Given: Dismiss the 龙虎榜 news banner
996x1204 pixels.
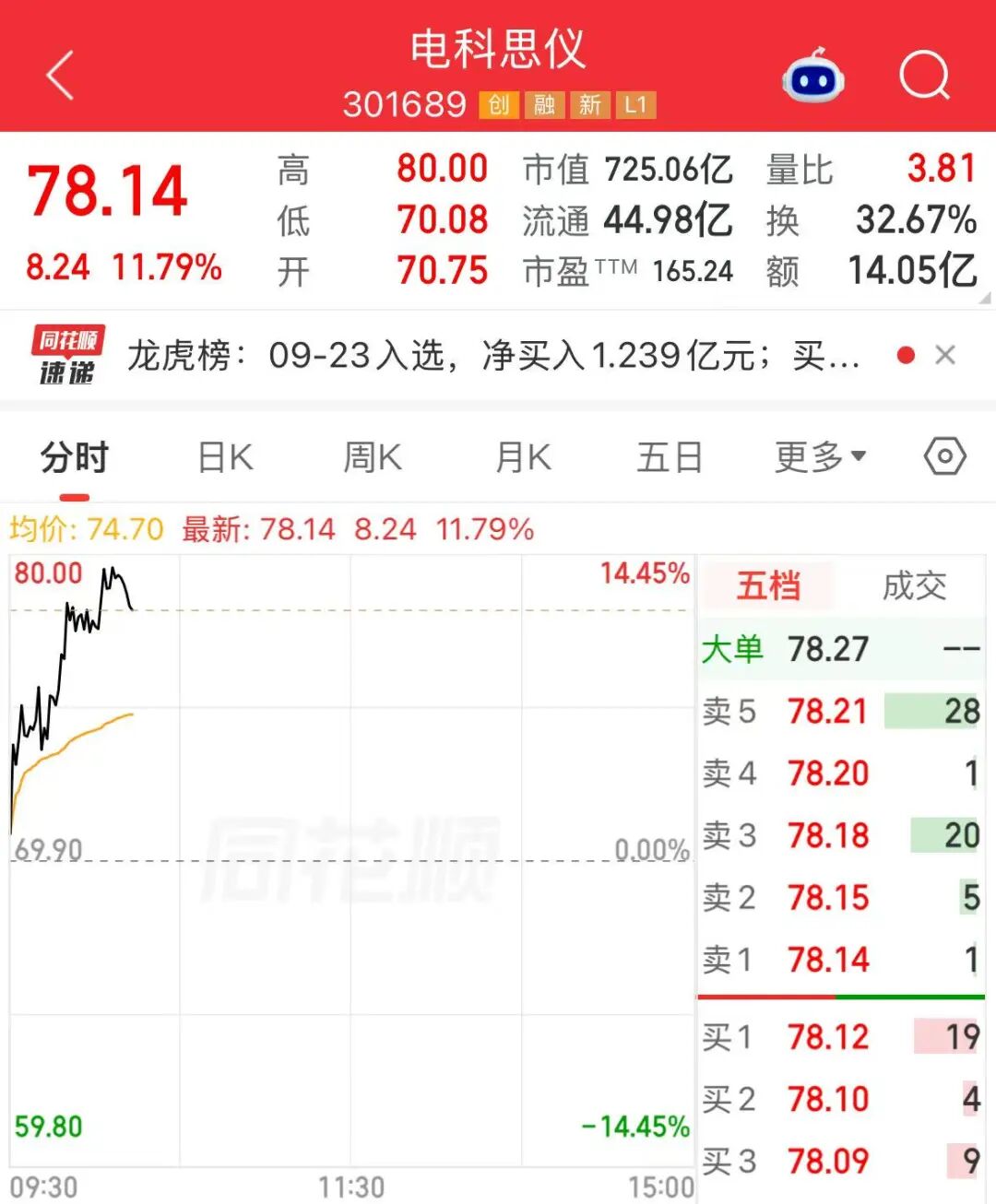Looking at the screenshot, I should [945, 355].
